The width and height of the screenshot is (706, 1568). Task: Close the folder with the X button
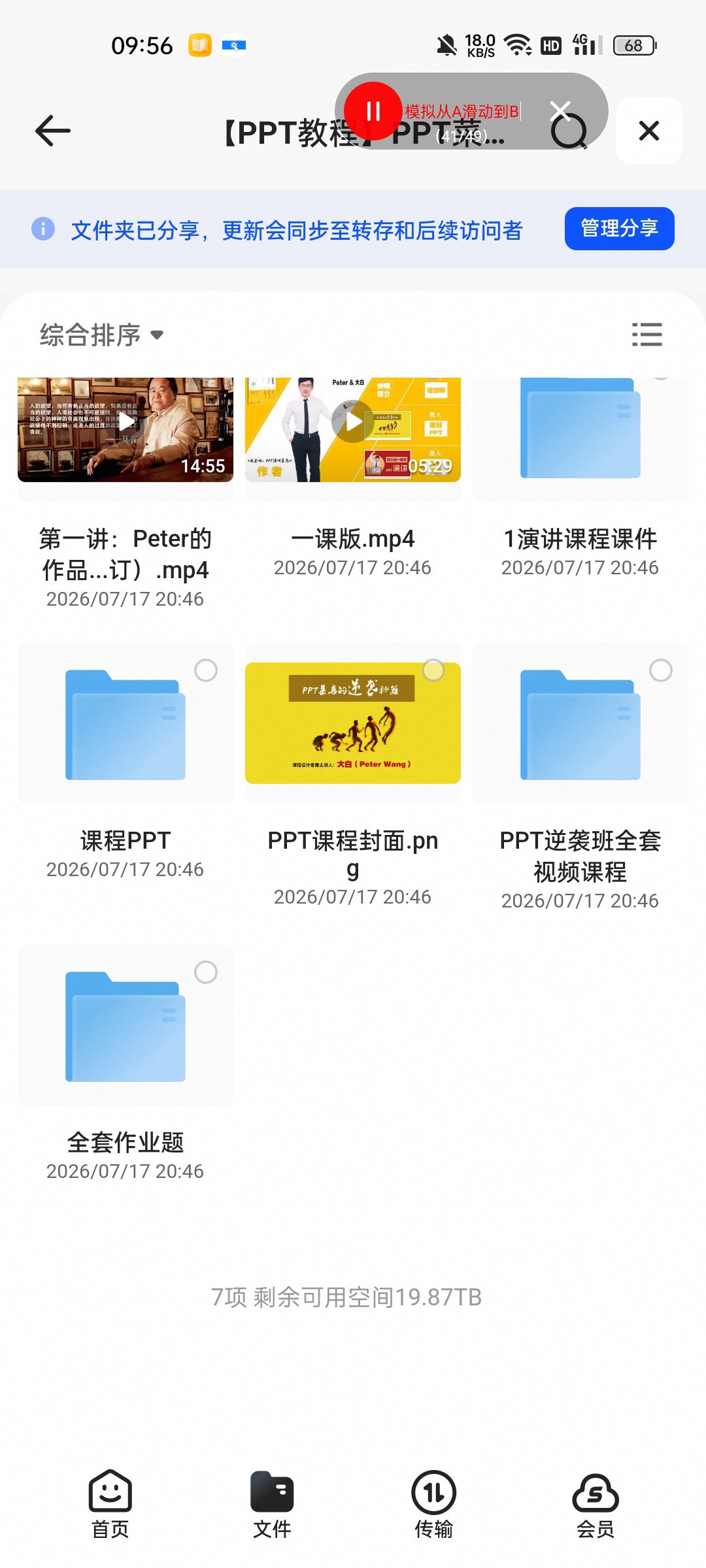[x=648, y=131]
